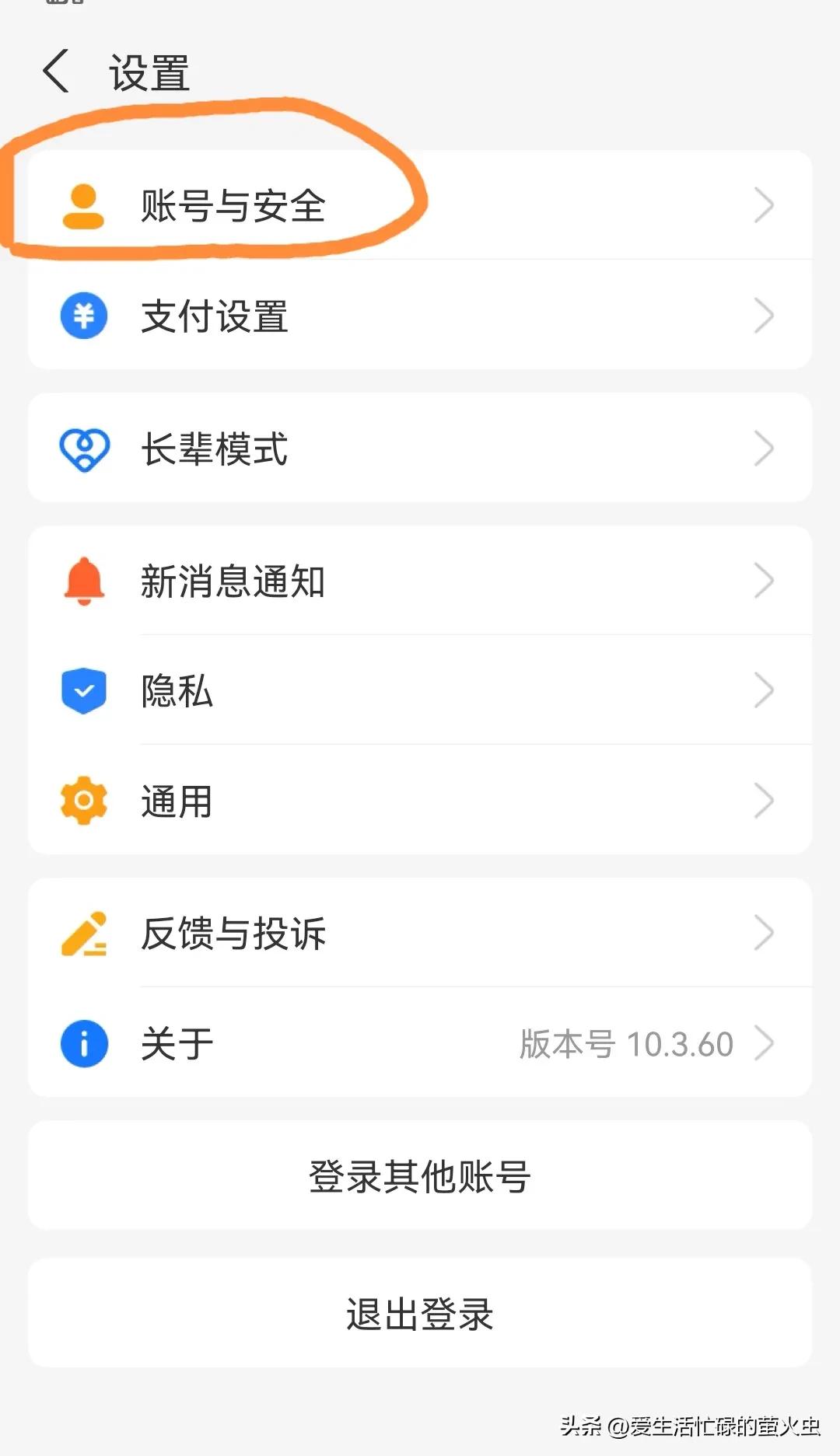
Task: Click the orange account person icon
Action: (x=83, y=204)
